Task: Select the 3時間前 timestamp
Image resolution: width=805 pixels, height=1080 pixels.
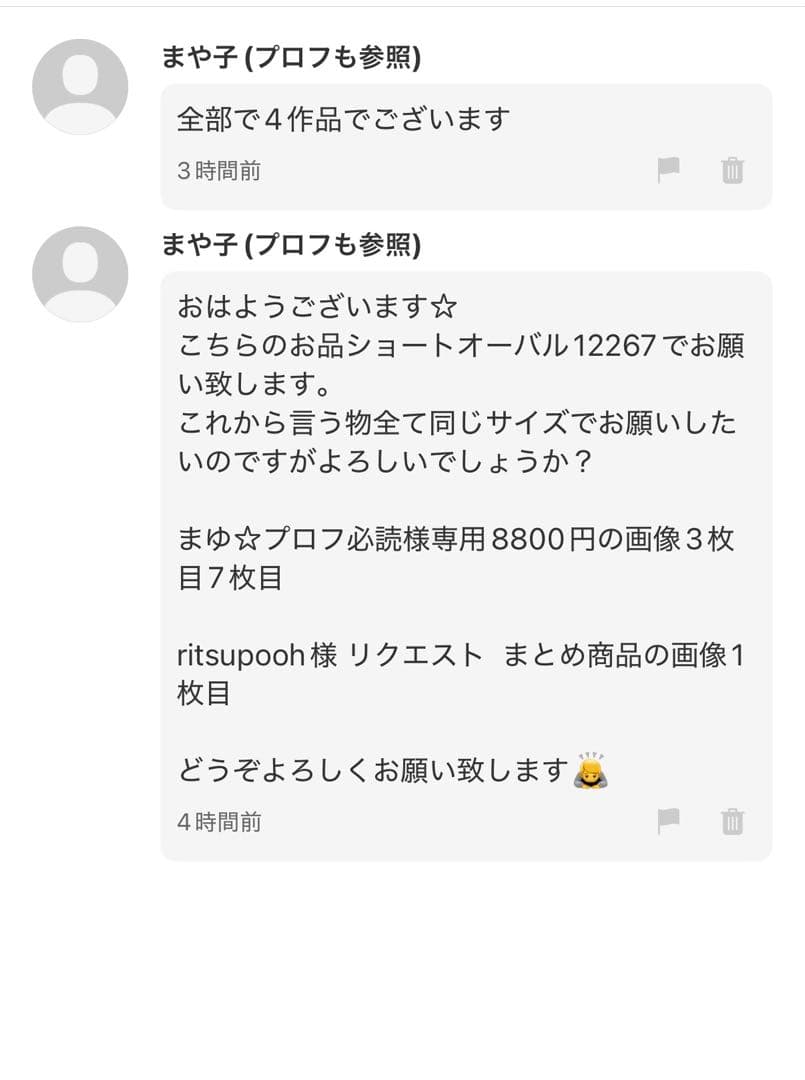Action: pos(220,170)
